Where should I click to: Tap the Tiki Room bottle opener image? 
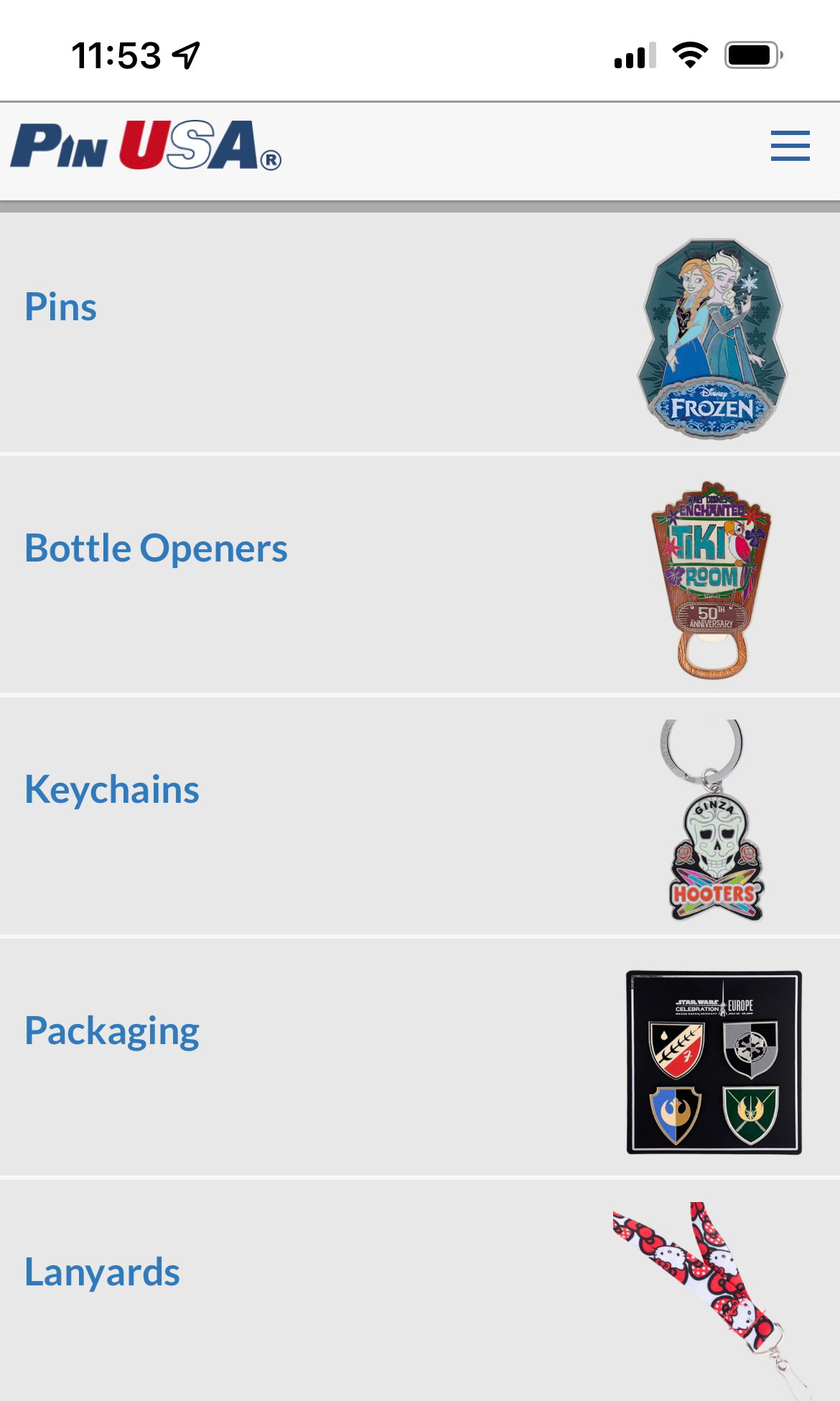[x=711, y=580]
